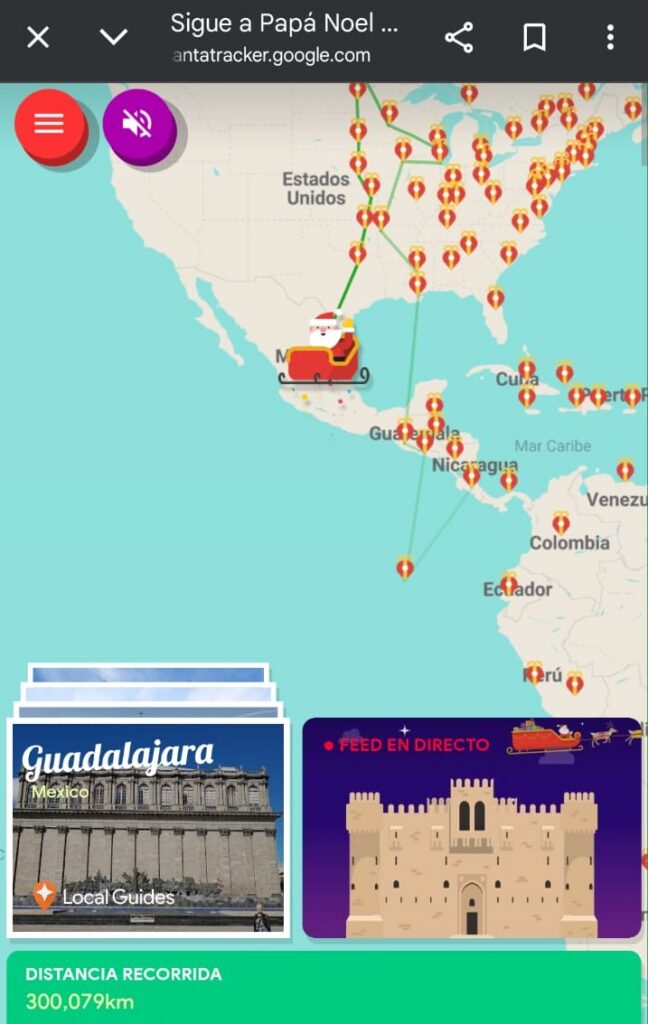Unmute the sound with the purple button

138,124
